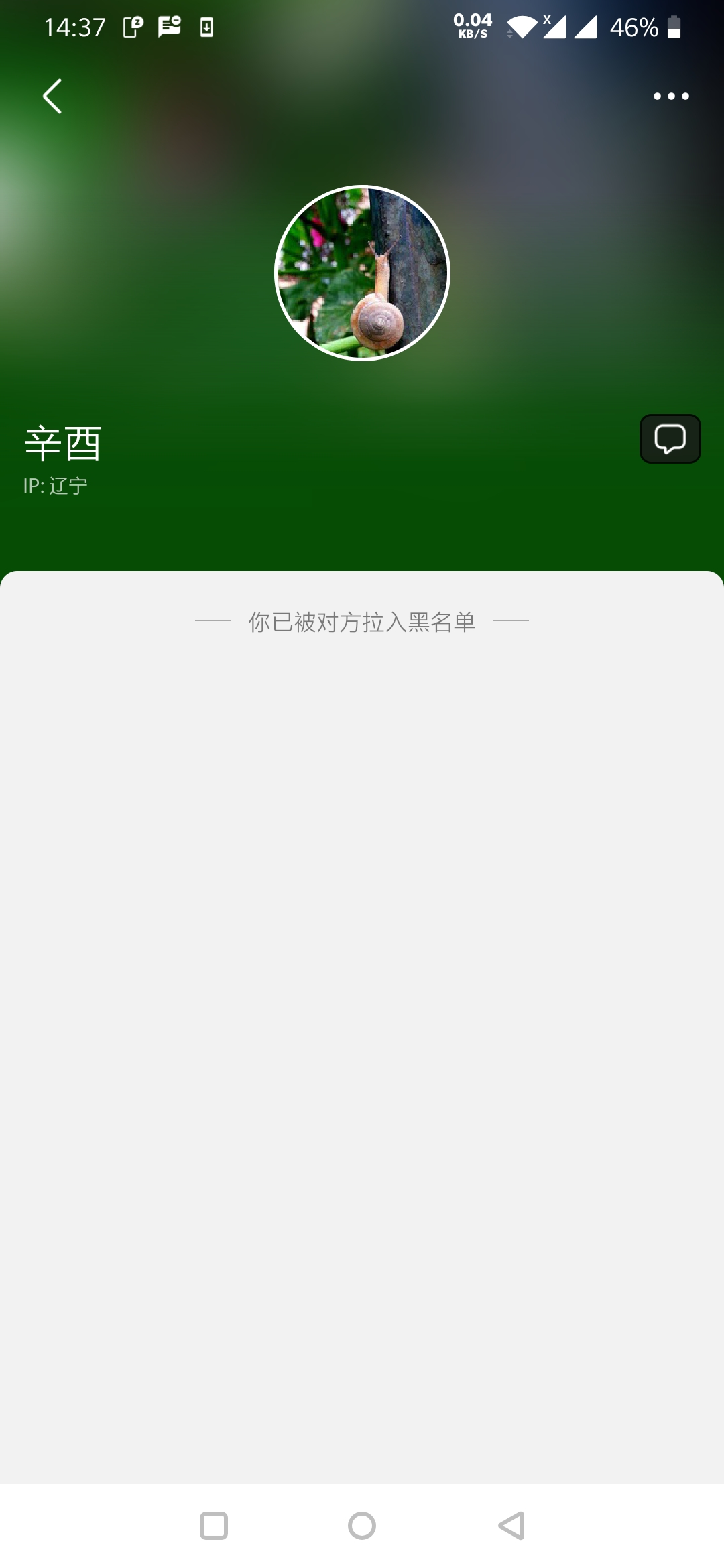This screenshot has height=1568, width=724.
Task: Open the recent apps view
Action: (214, 1526)
